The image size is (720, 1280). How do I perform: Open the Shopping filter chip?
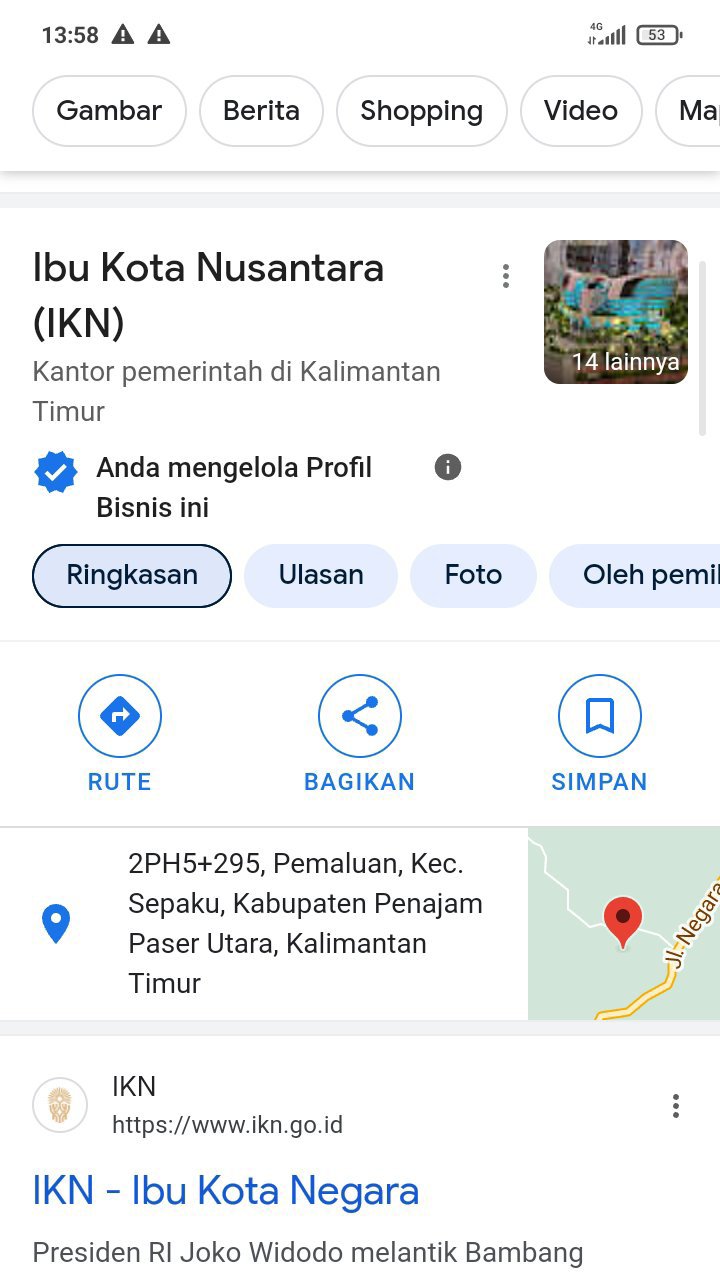coord(421,111)
